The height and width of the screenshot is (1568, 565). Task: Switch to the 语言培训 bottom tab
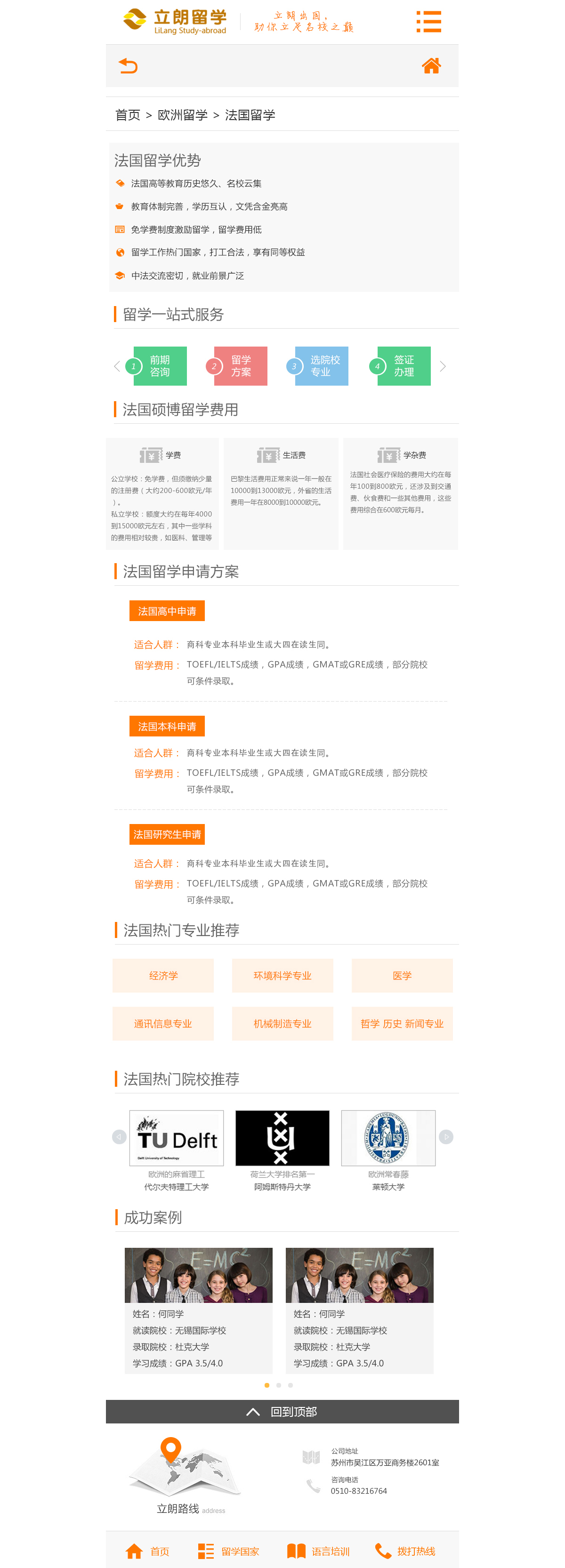coord(318,1551)
